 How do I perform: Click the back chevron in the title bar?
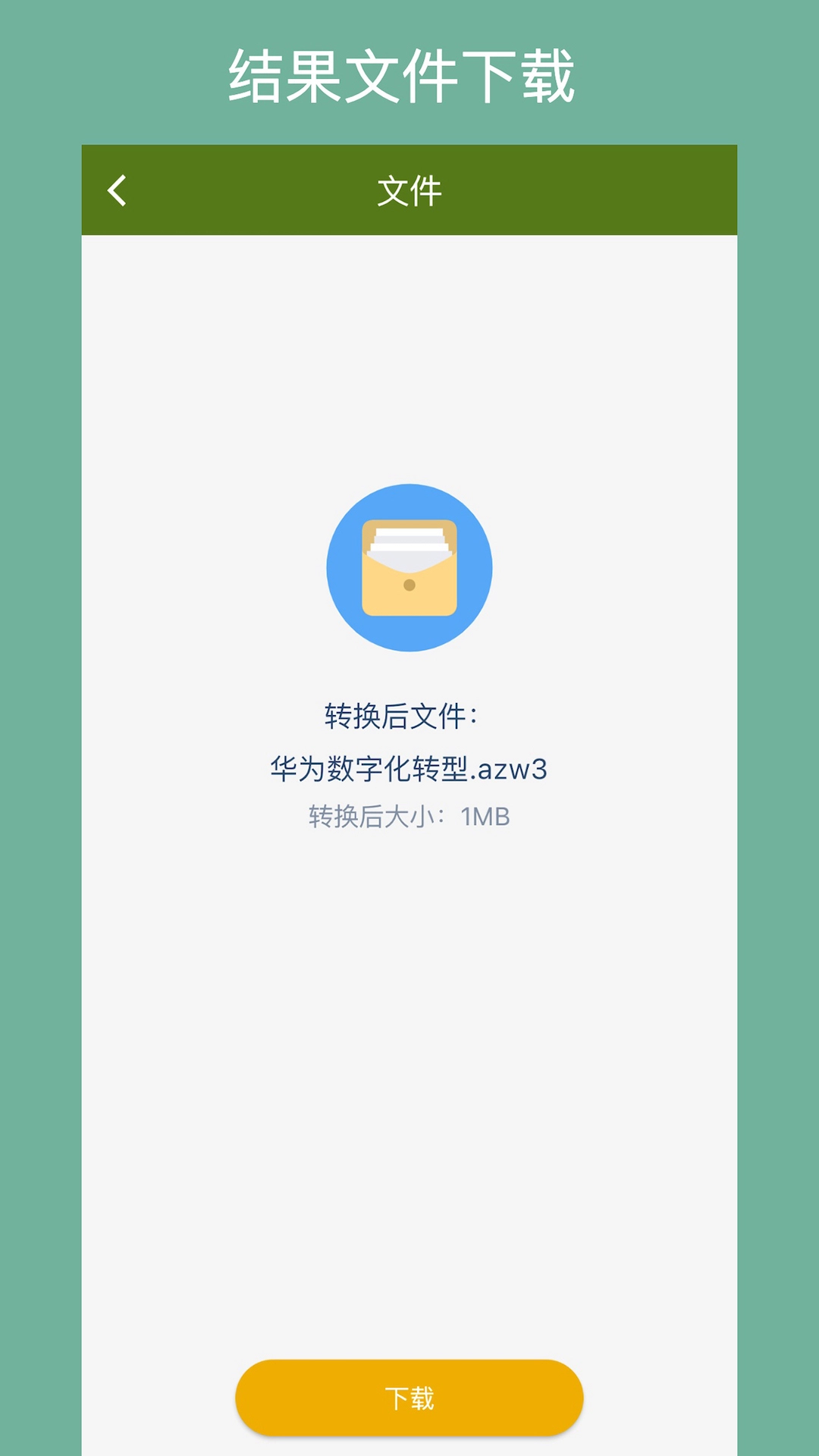(x=118, y=191)
